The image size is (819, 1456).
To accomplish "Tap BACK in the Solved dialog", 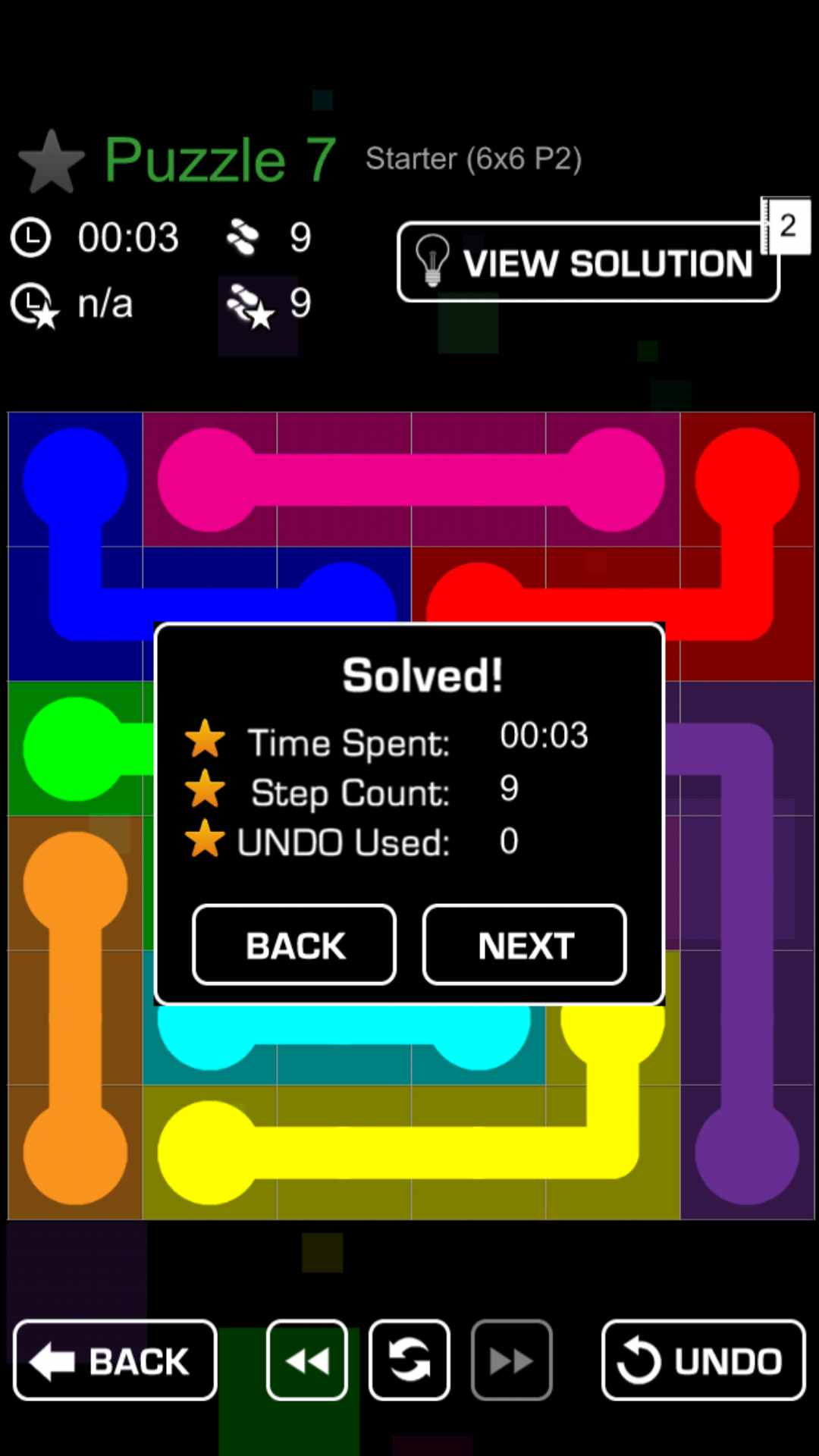I will tap(294, 945).
